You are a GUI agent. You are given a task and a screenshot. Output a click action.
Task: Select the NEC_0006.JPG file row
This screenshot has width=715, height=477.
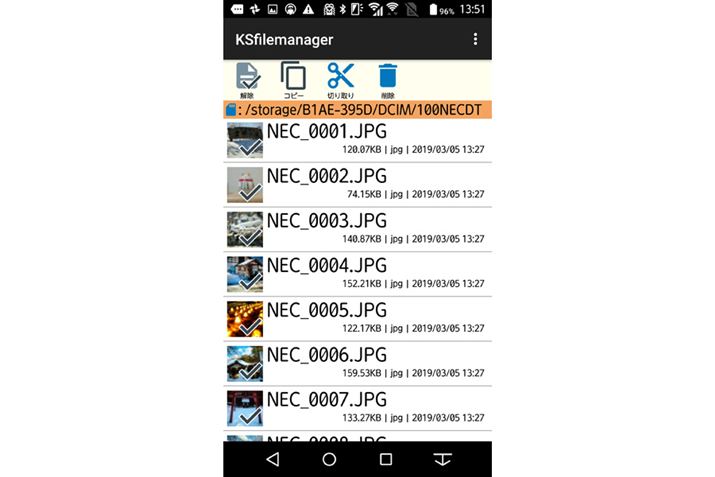pos(357,364)
